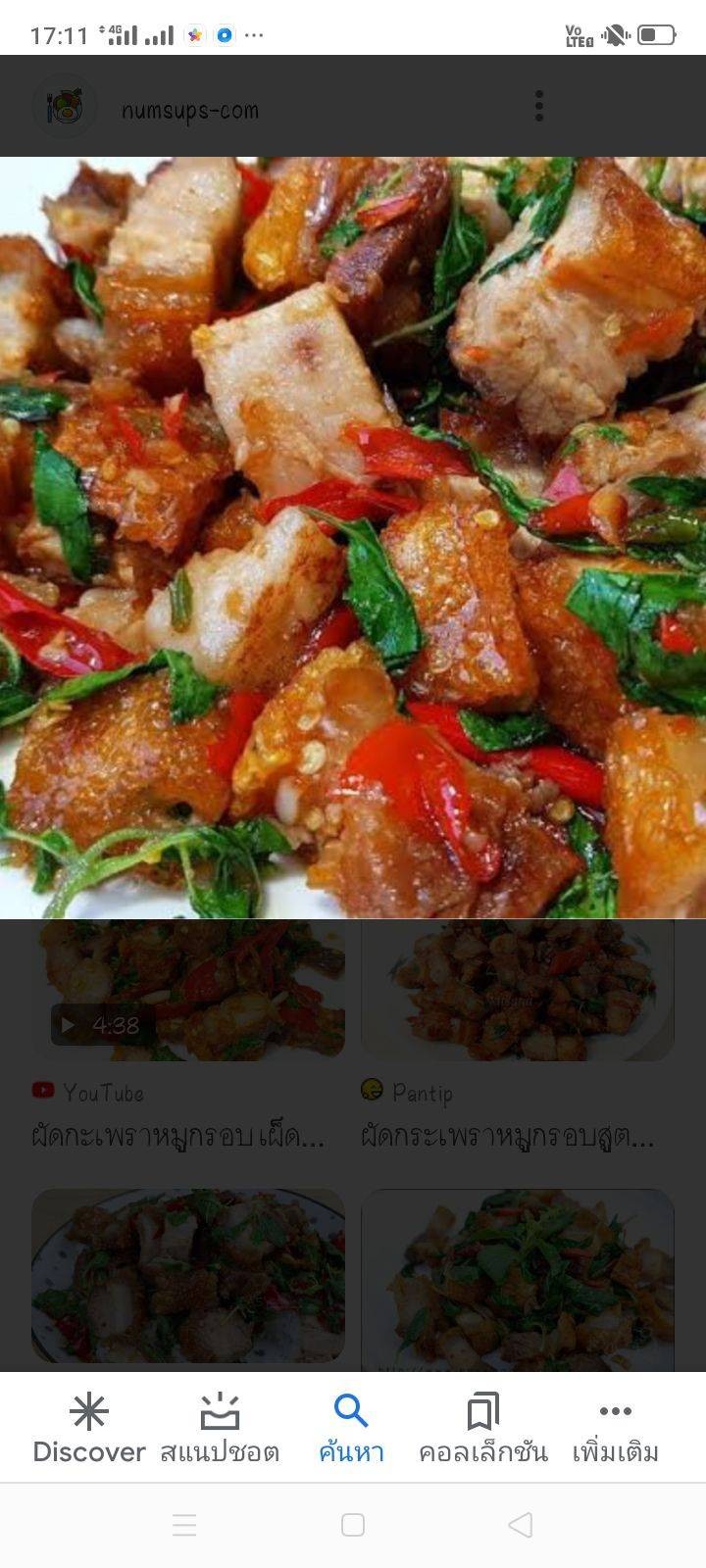
Task: Open the three-dot overflow menu
Action: [538, 106]
